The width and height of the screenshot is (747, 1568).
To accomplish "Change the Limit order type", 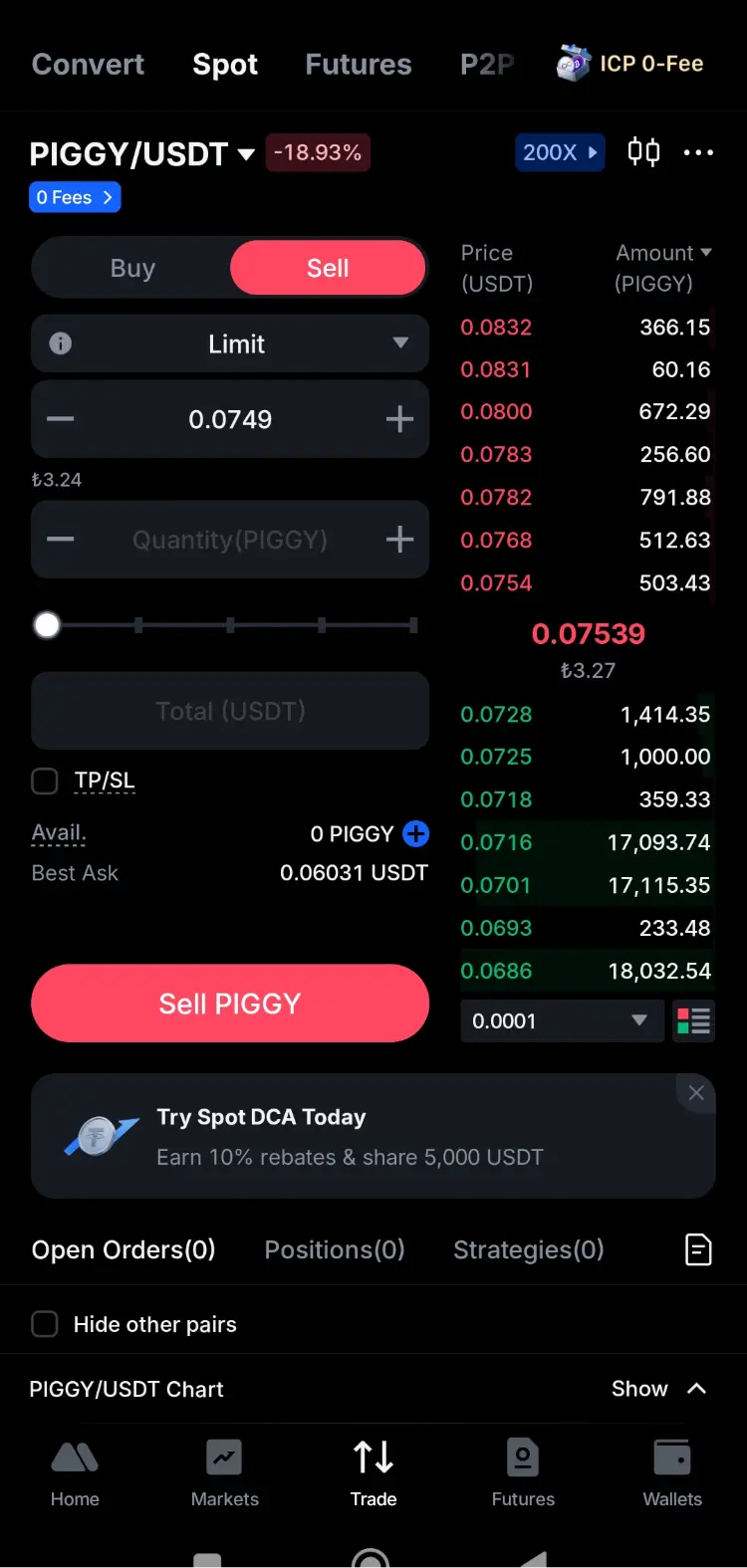I will (236, 343).
